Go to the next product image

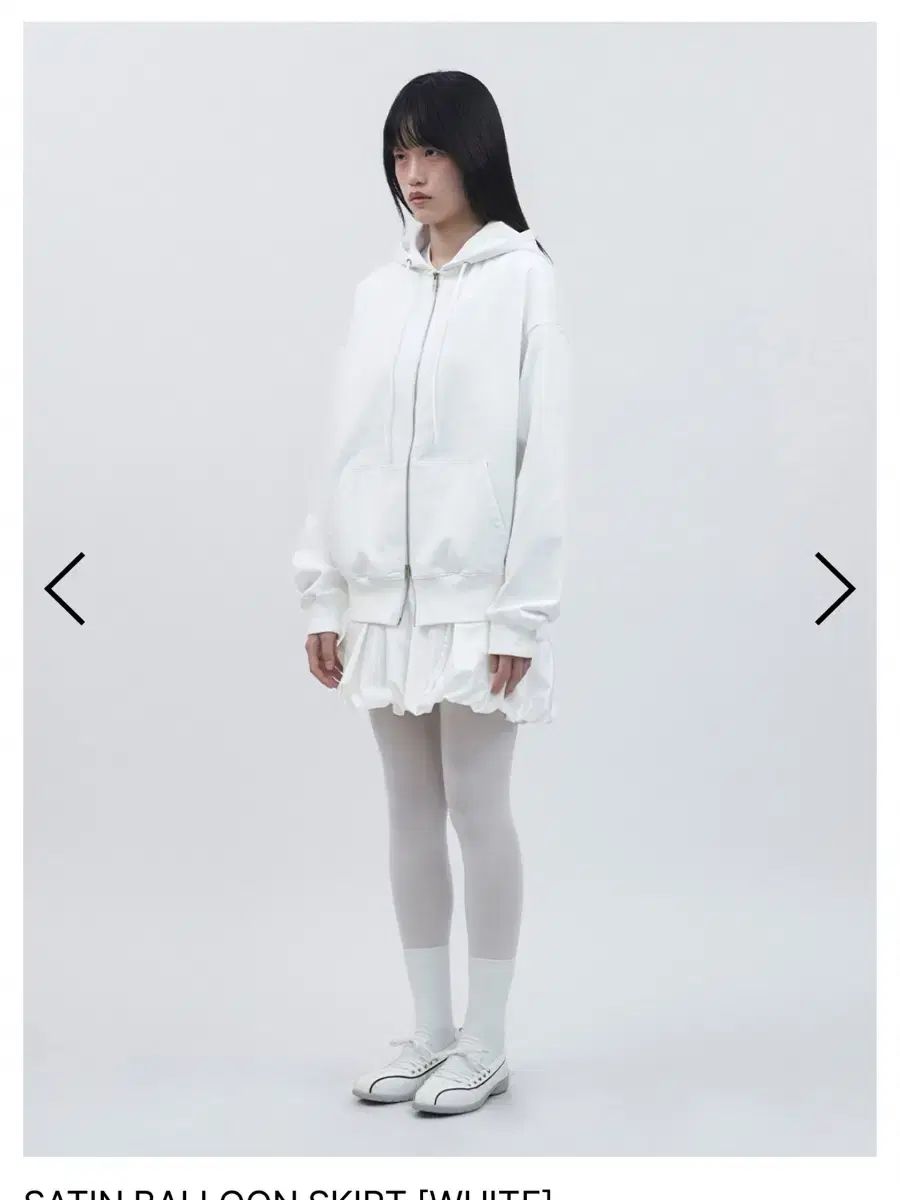tap(834, 589)
